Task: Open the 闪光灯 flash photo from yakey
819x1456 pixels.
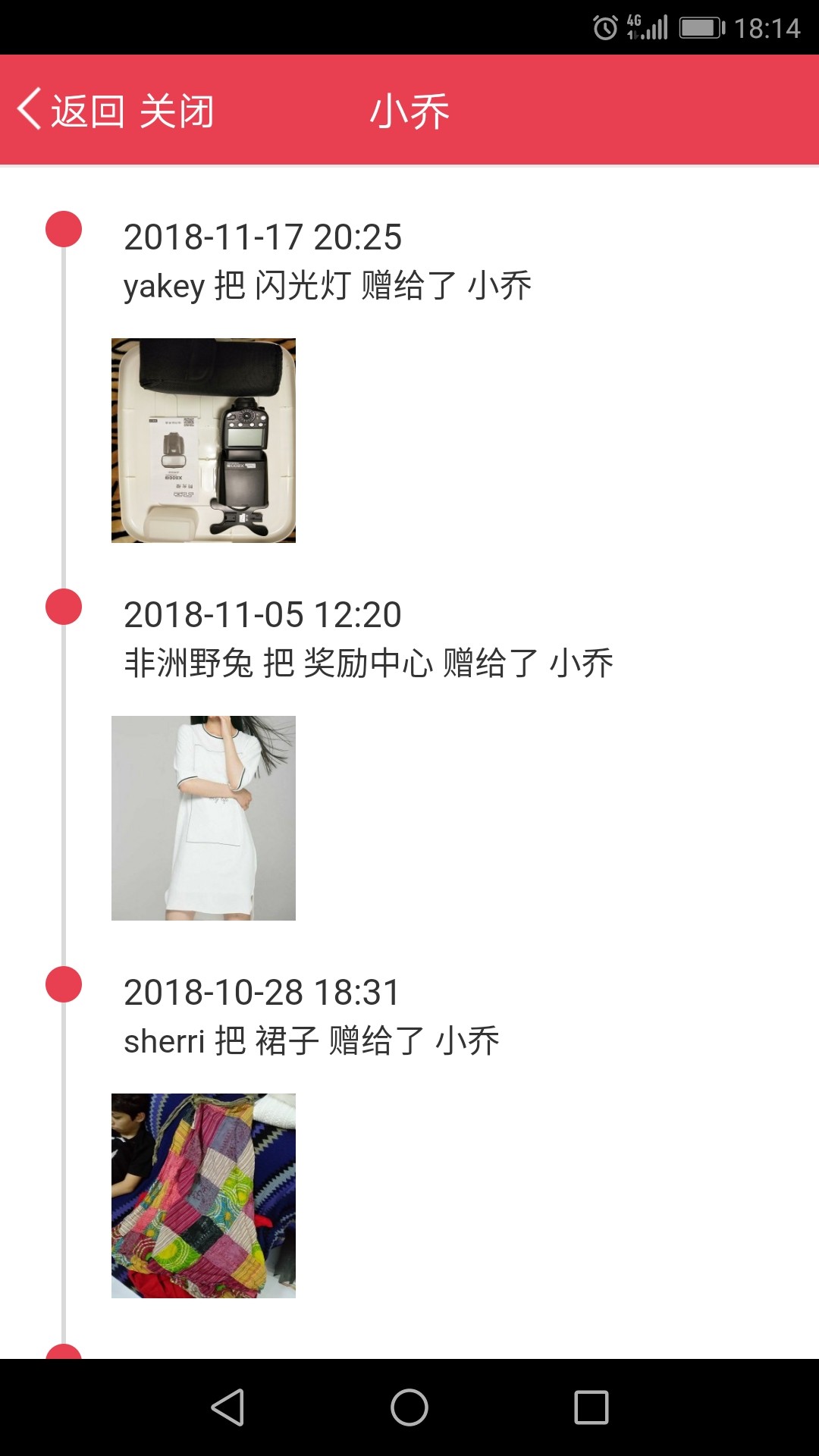Action: point(203,441)
